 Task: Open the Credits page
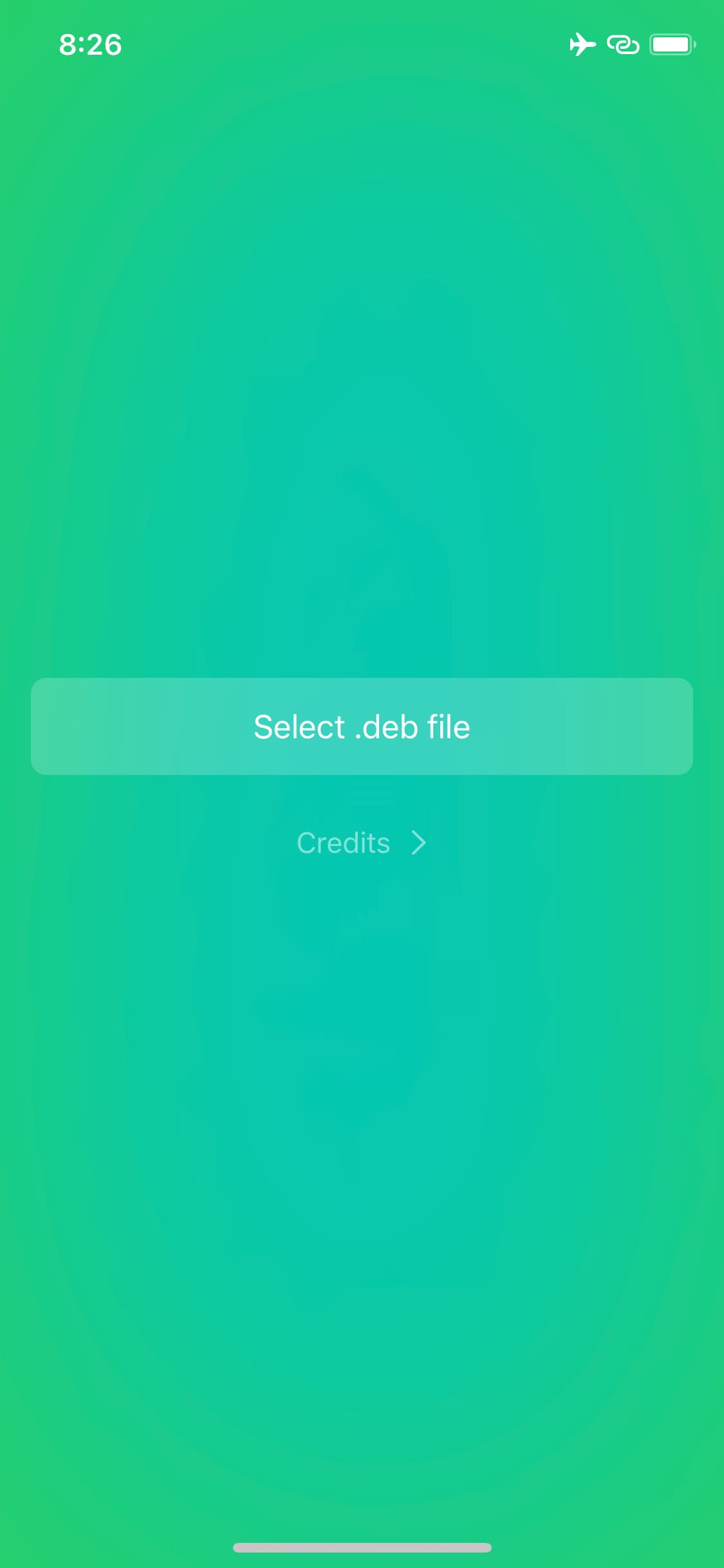pos(362,843)
